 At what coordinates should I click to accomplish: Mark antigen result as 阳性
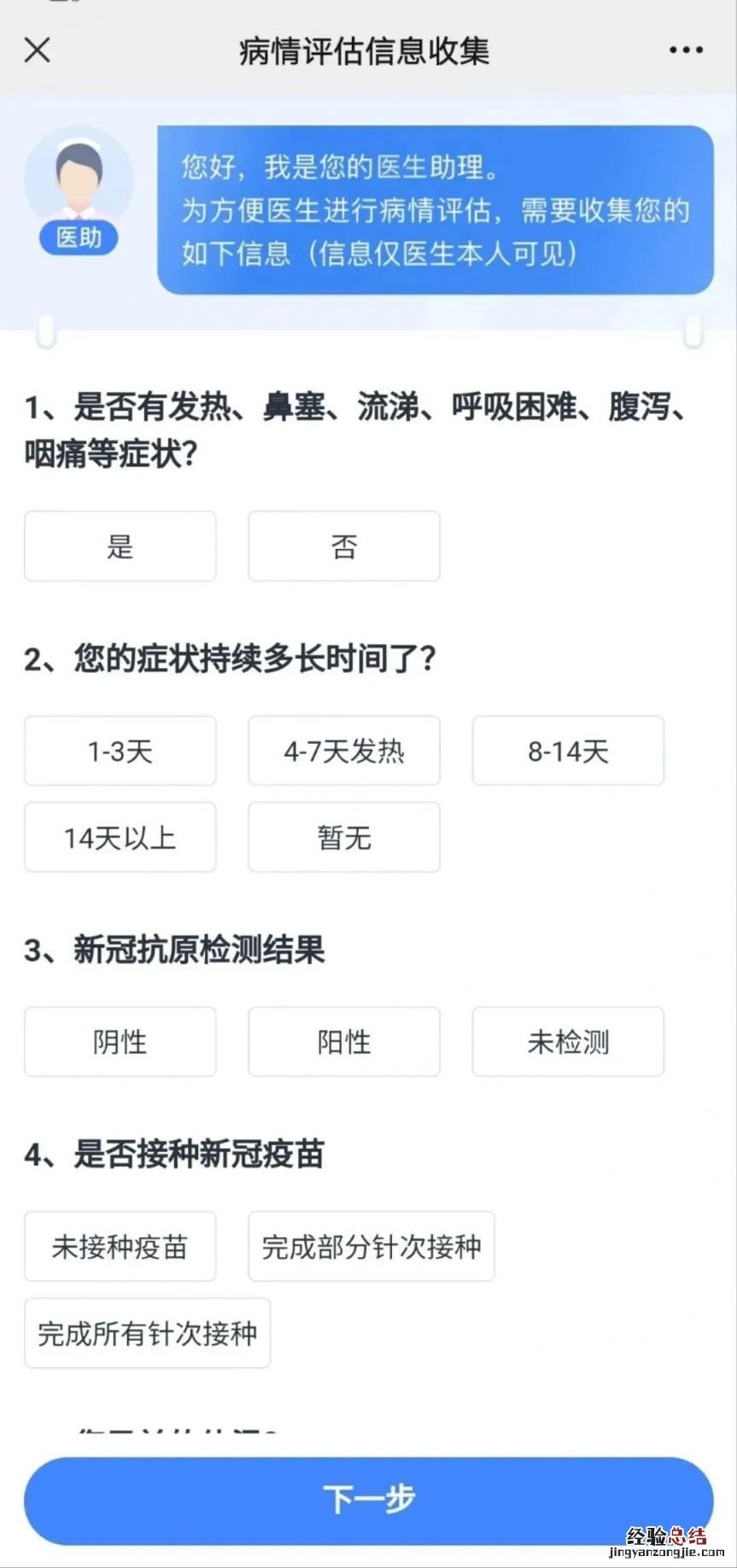click(344, 1042)
